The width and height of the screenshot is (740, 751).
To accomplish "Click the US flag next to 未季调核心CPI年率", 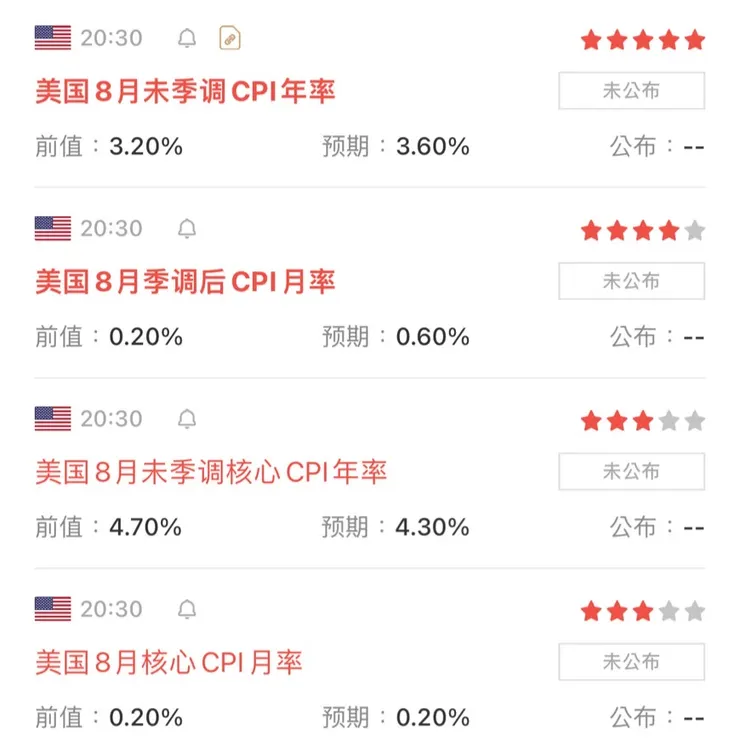I will point(50,419).
